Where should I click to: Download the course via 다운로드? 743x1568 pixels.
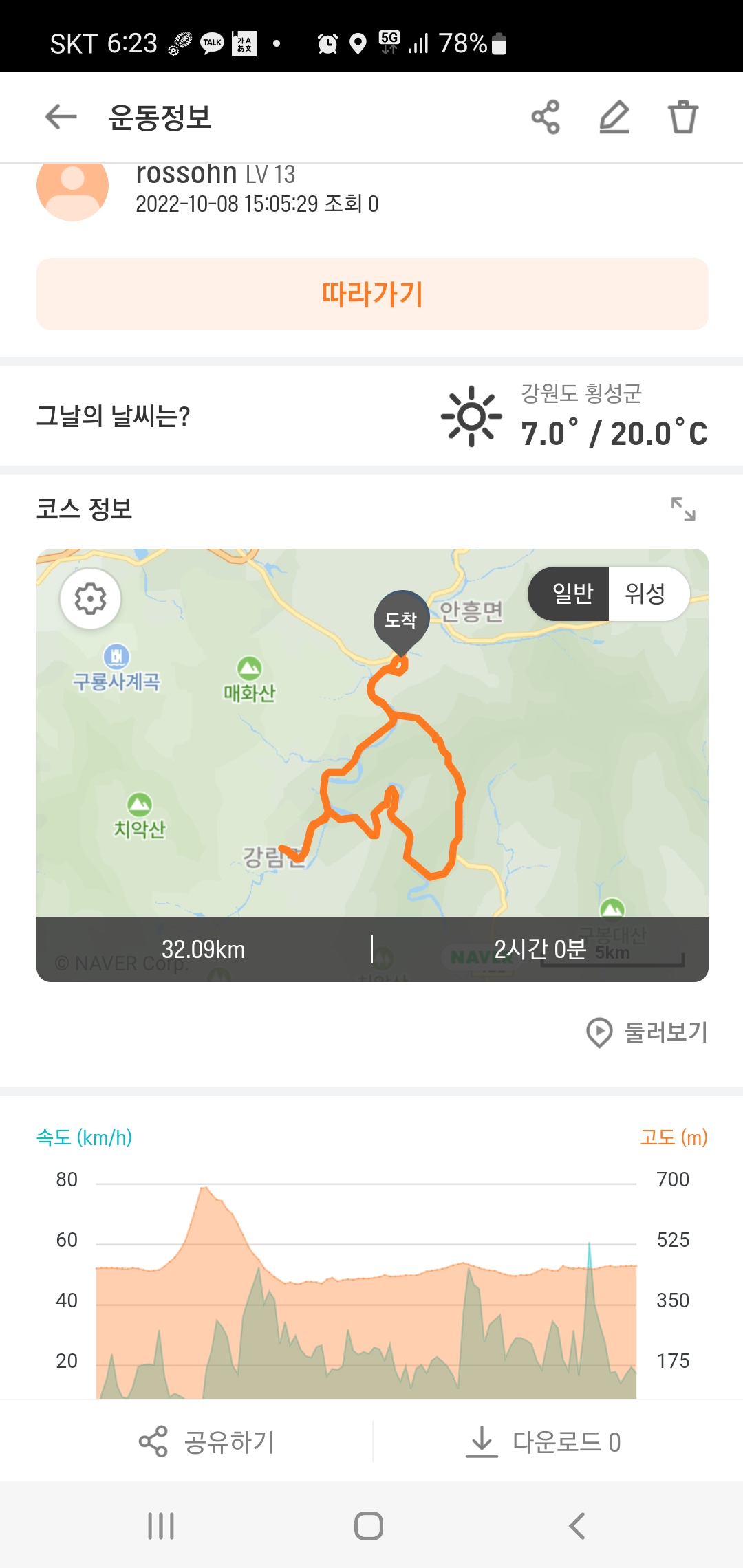543,1441
